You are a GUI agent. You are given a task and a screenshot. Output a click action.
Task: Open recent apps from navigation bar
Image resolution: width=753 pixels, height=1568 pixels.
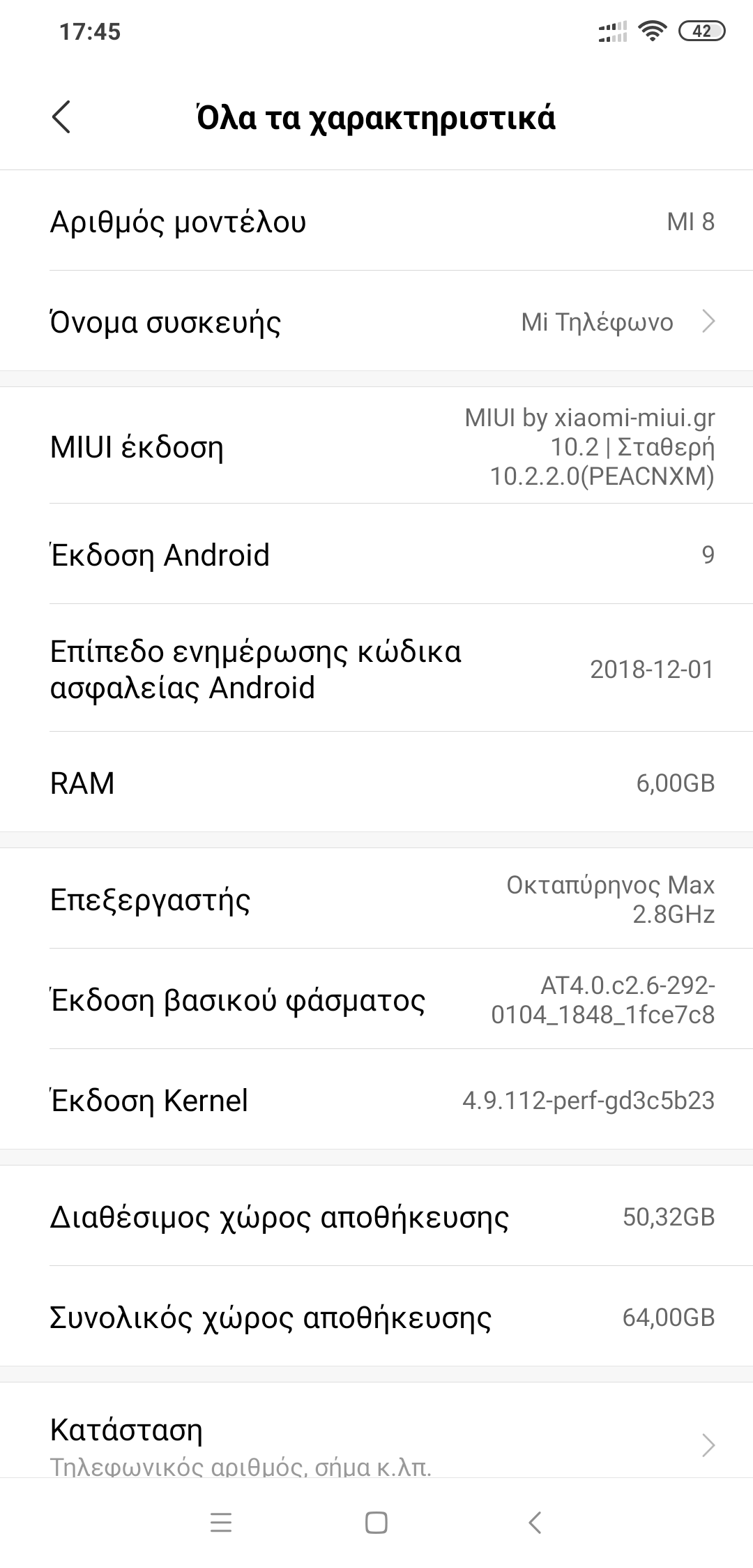220,1523
